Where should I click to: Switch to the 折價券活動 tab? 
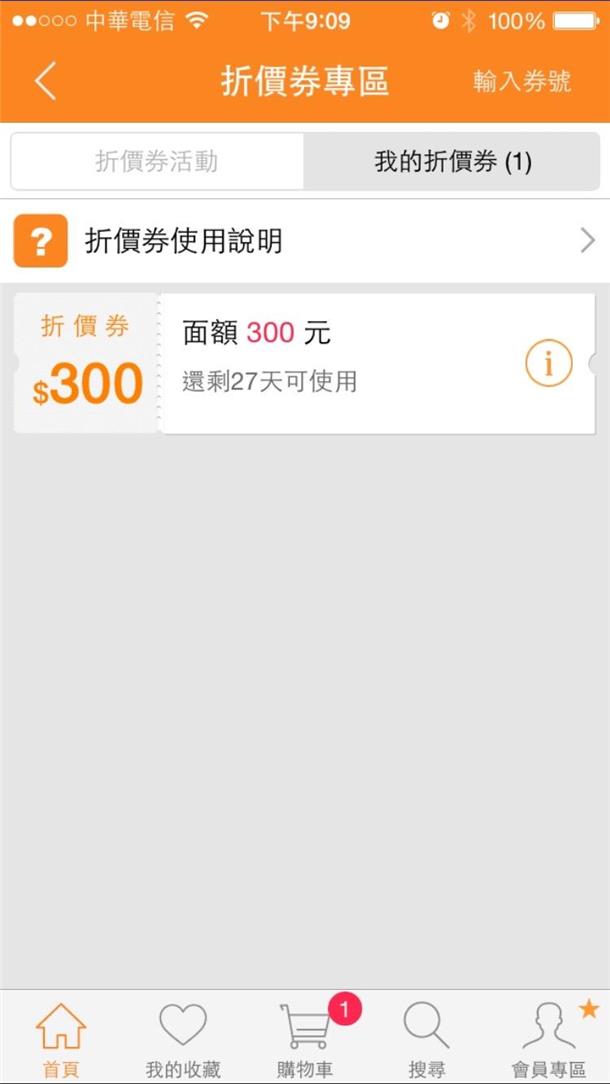(x=157, y=162)
